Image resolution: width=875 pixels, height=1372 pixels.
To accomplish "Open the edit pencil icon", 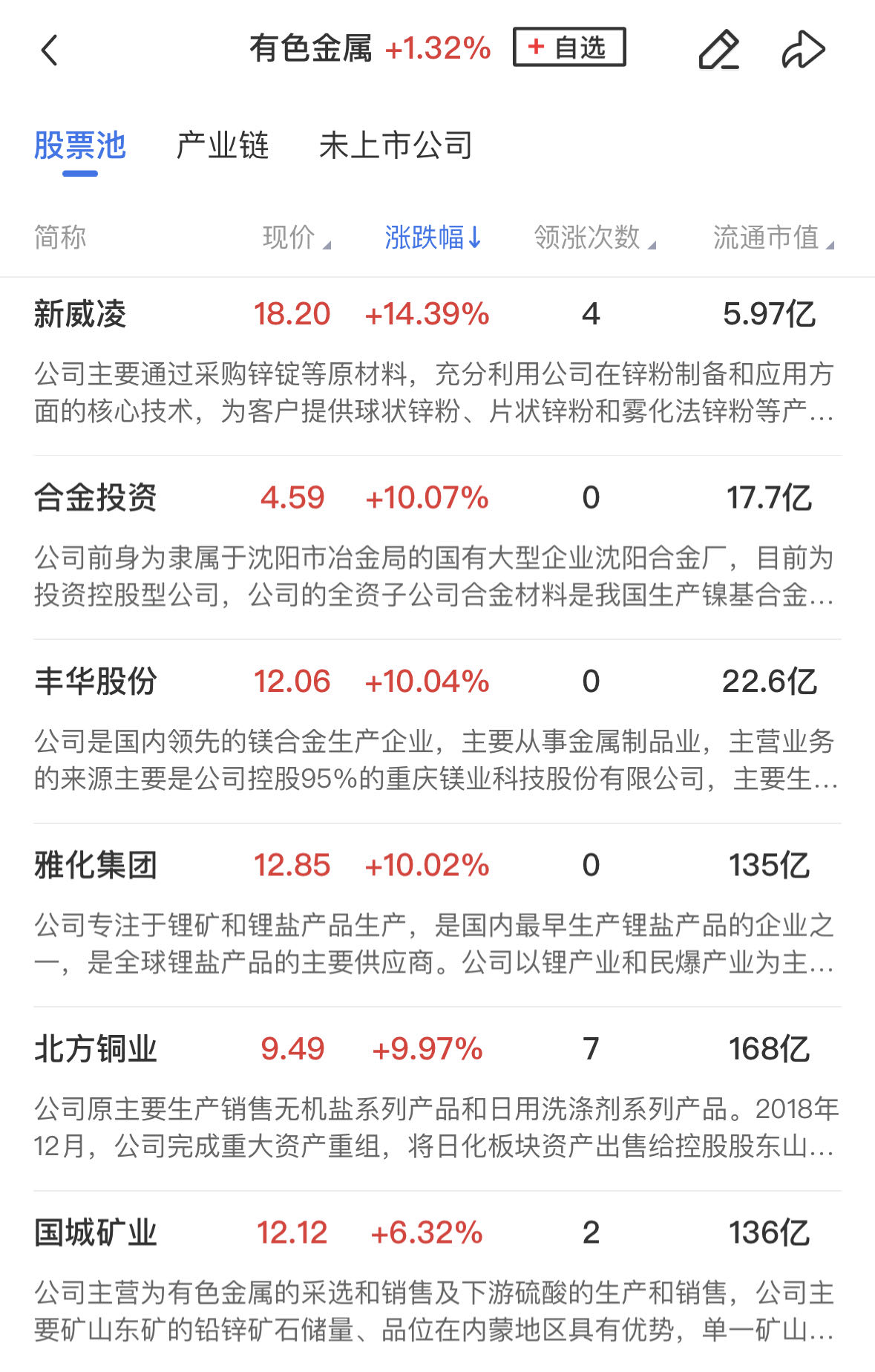I will coord(718,50).
